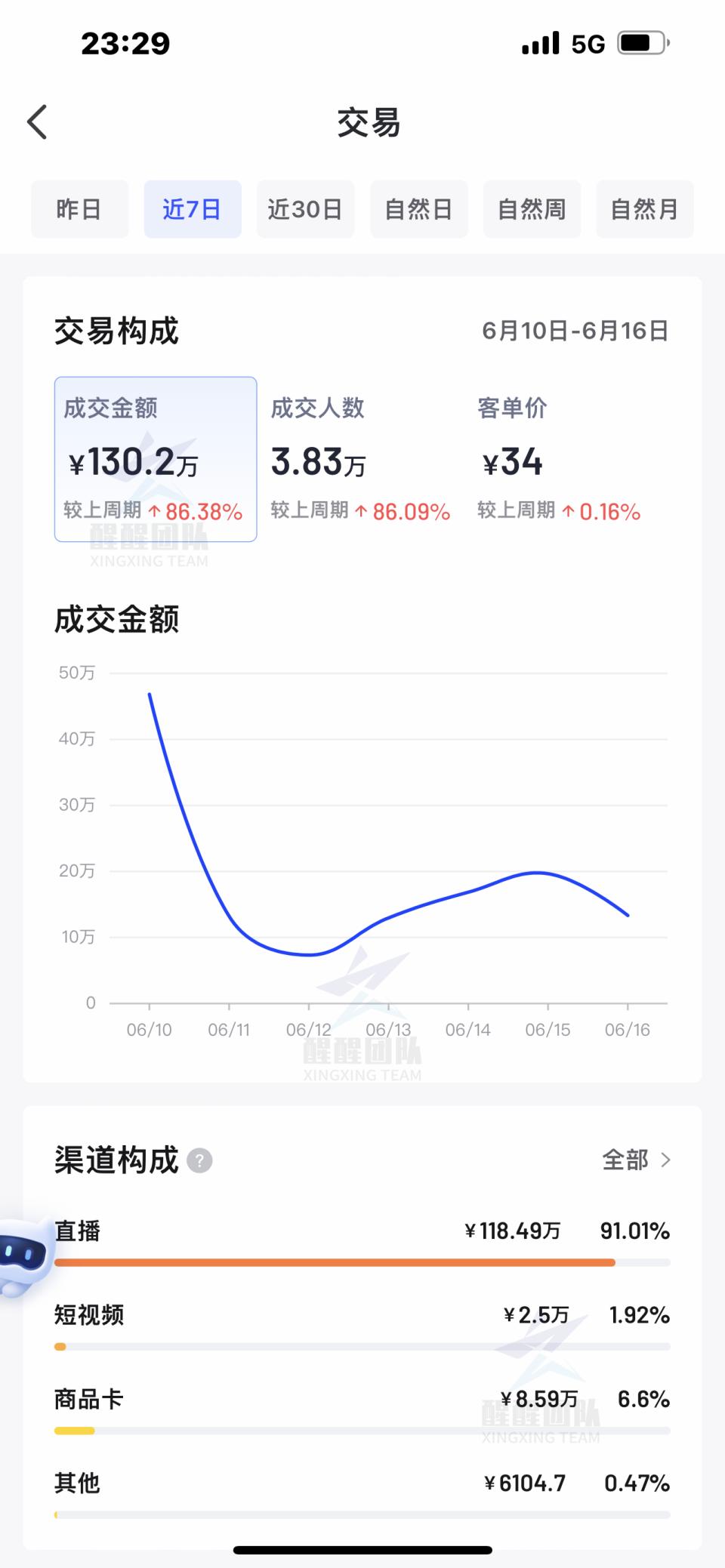Open 全部 channel details
725x1568 pixels.
click(x=627, y=1160)
